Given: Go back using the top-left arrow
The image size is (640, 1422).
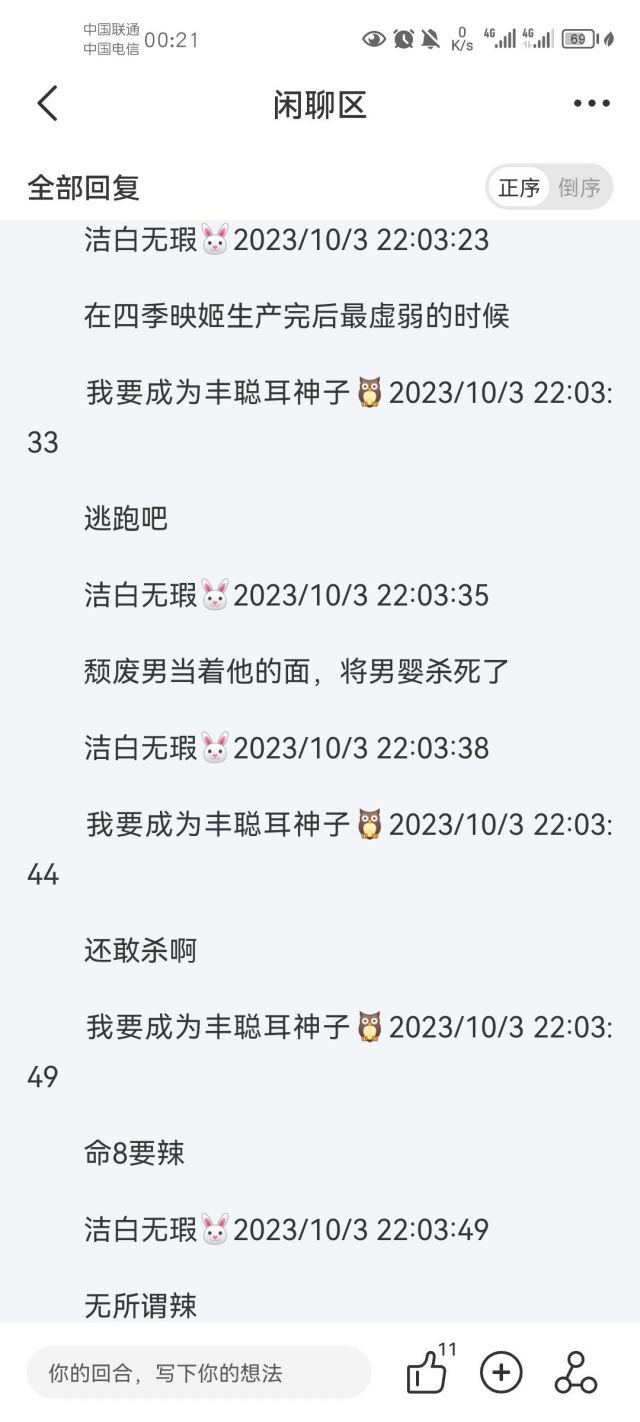Looking at the screenshot, I should [47, 103].
